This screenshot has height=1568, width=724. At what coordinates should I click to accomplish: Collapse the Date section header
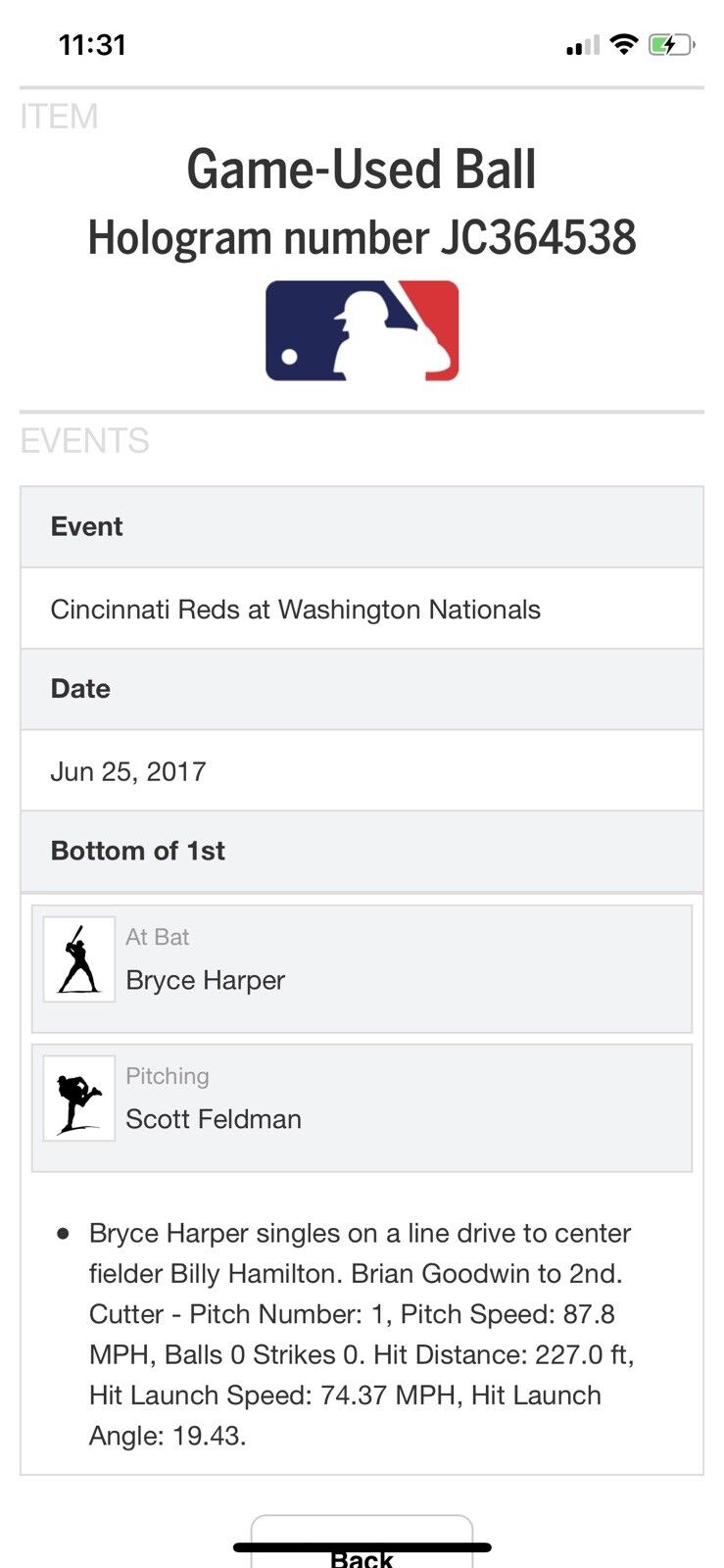pyautogui.click(x=80, y=689)
